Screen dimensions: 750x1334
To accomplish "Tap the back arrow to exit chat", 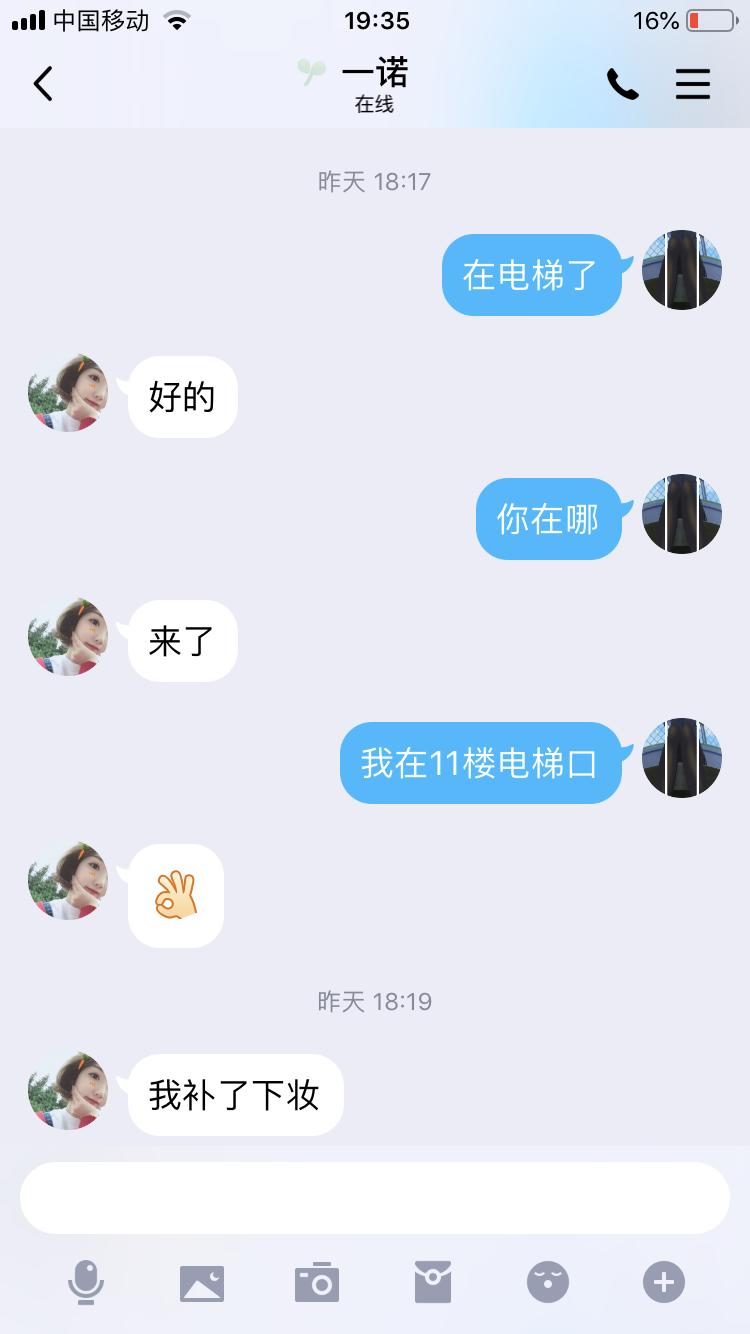I will click(x=43, y=84).
